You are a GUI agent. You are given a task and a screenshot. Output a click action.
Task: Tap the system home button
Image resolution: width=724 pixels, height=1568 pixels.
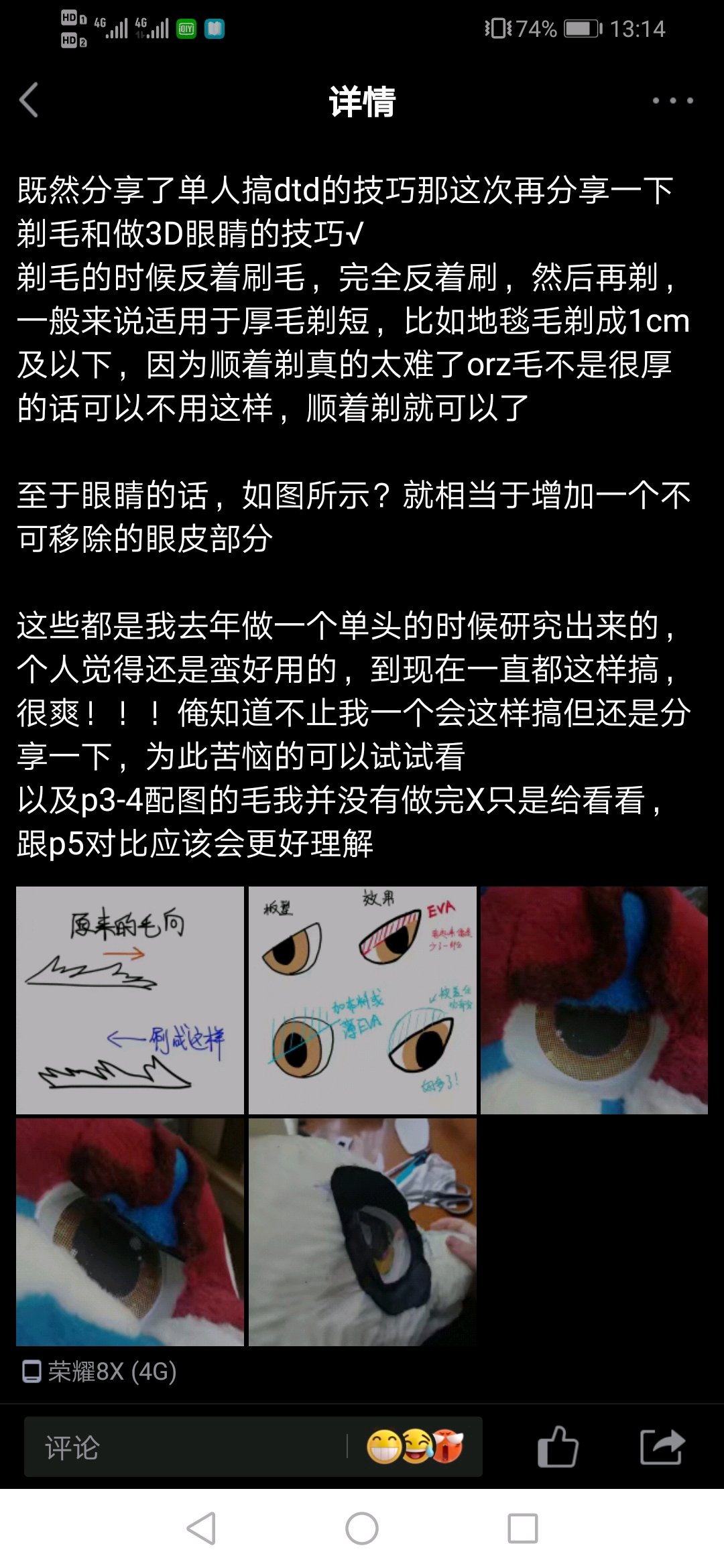click(x=362, y=1528)
